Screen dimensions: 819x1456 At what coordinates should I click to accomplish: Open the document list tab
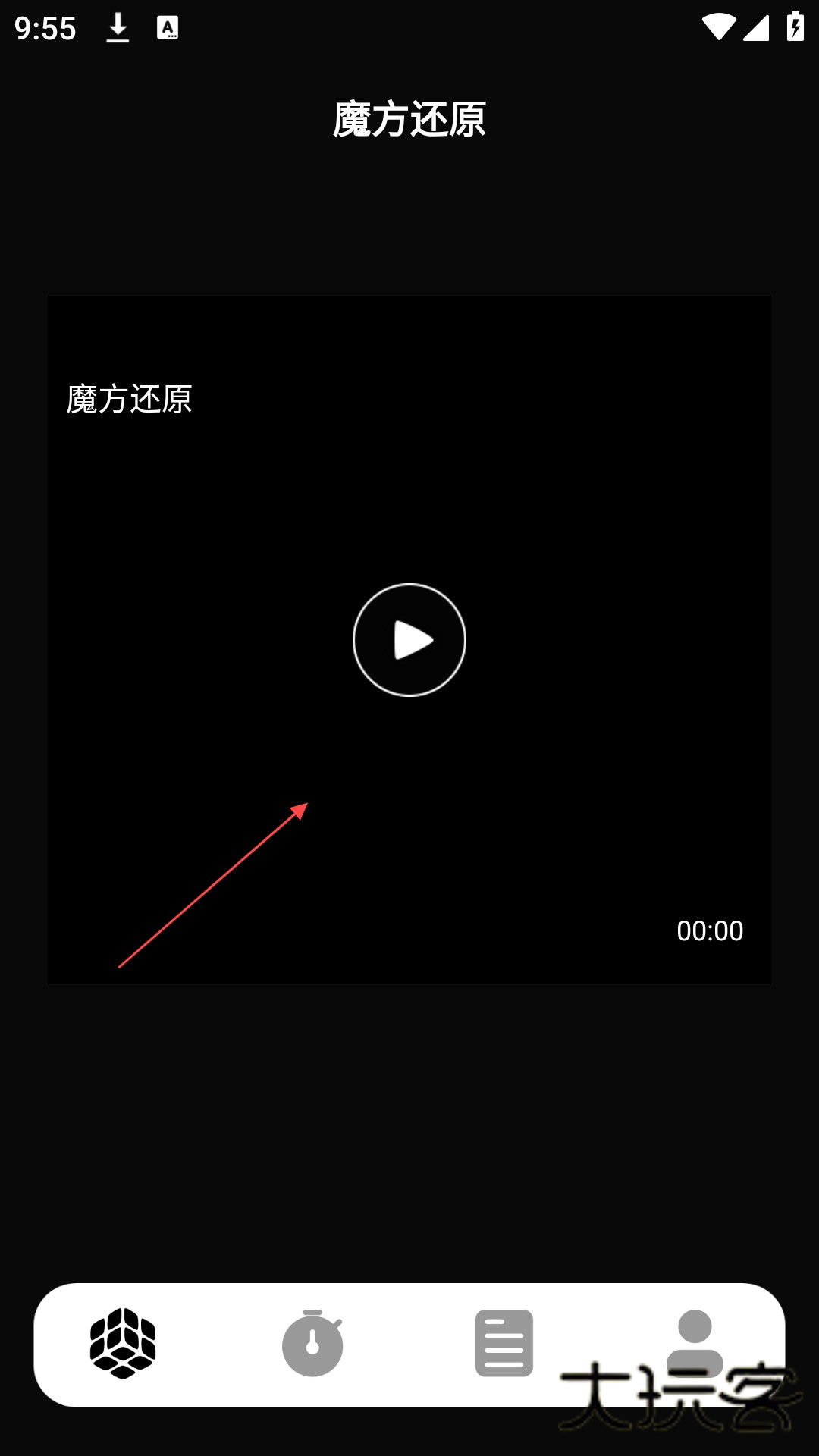tap(504, 1343)
